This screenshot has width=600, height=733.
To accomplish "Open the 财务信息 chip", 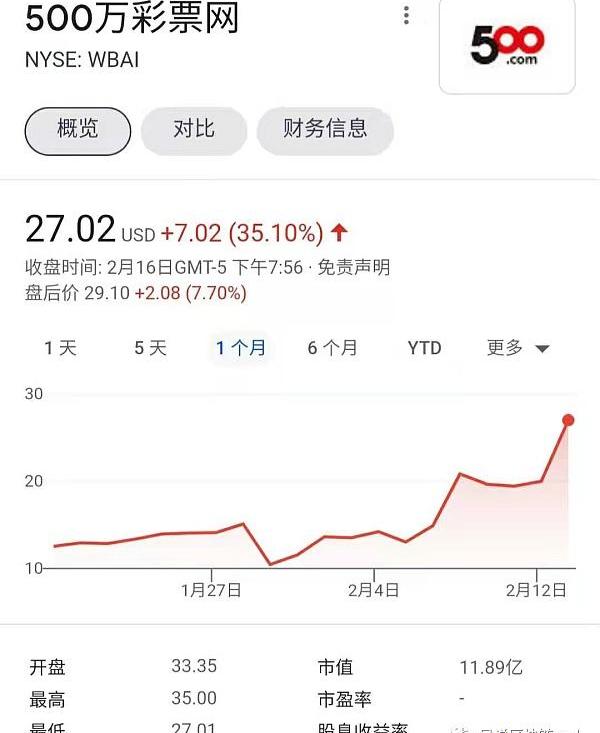I will coord(325,130).
